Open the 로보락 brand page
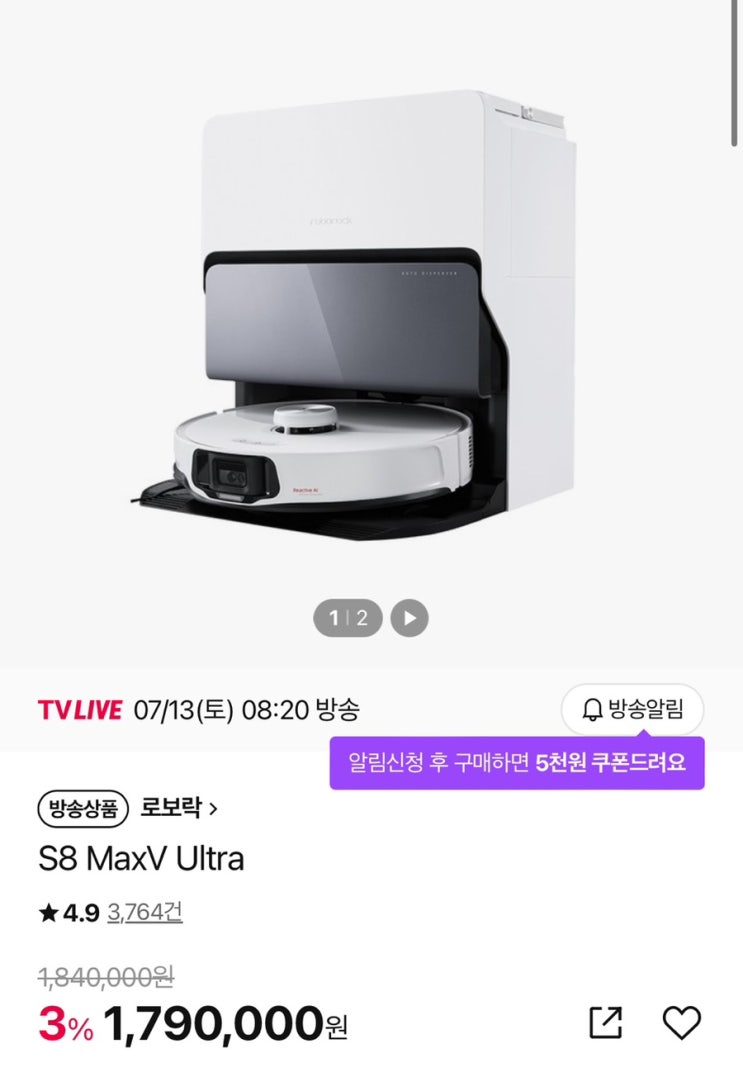 point(178,807)
